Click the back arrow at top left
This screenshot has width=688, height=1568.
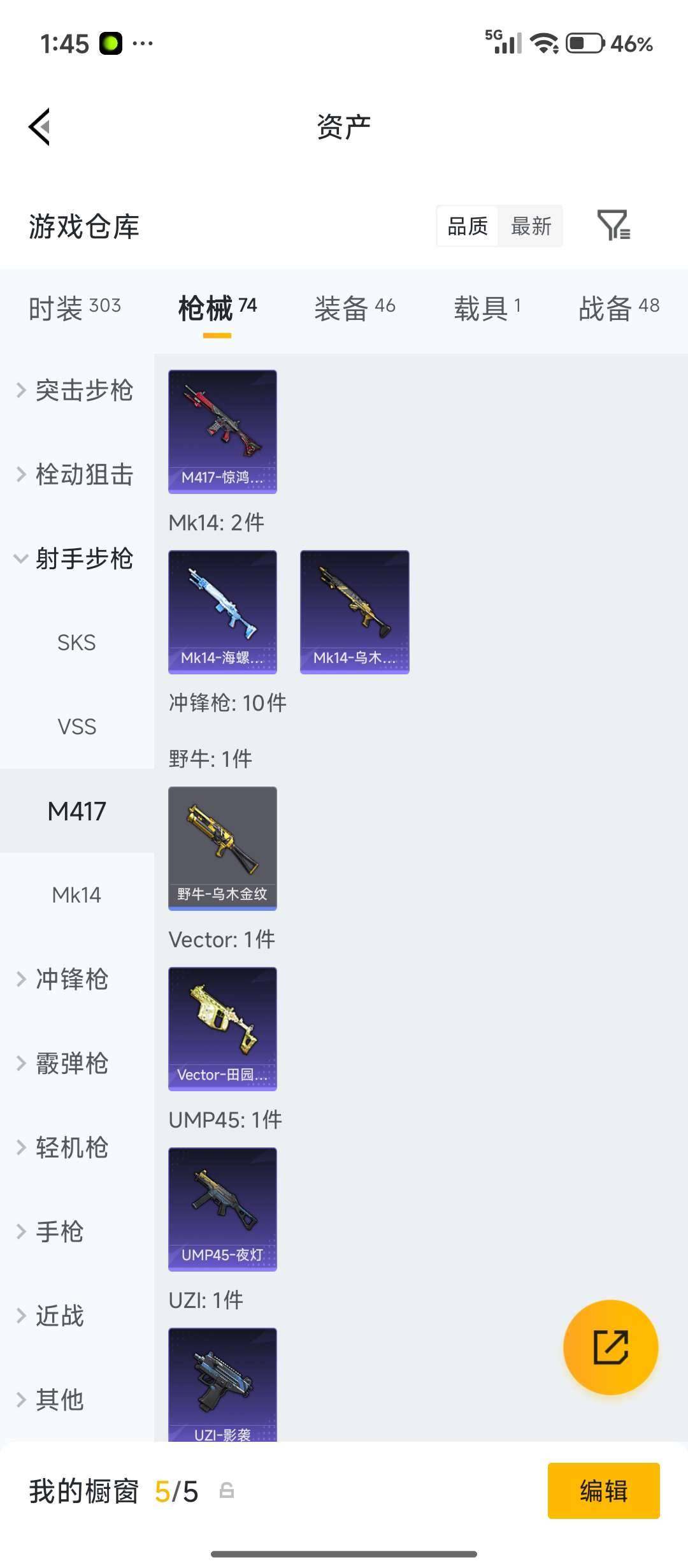pos(39,126)
